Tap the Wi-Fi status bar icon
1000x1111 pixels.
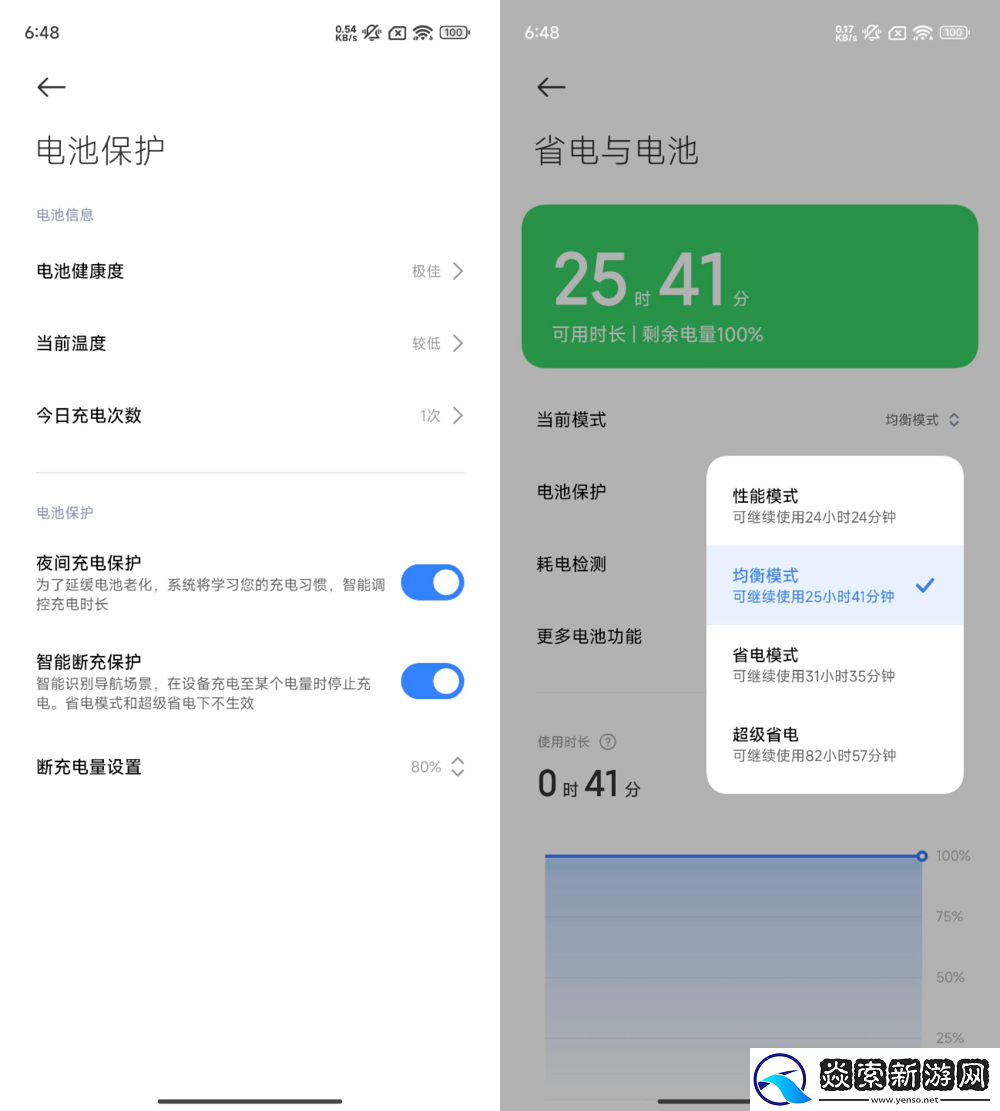pyautogui.click(x=423, y=32)
